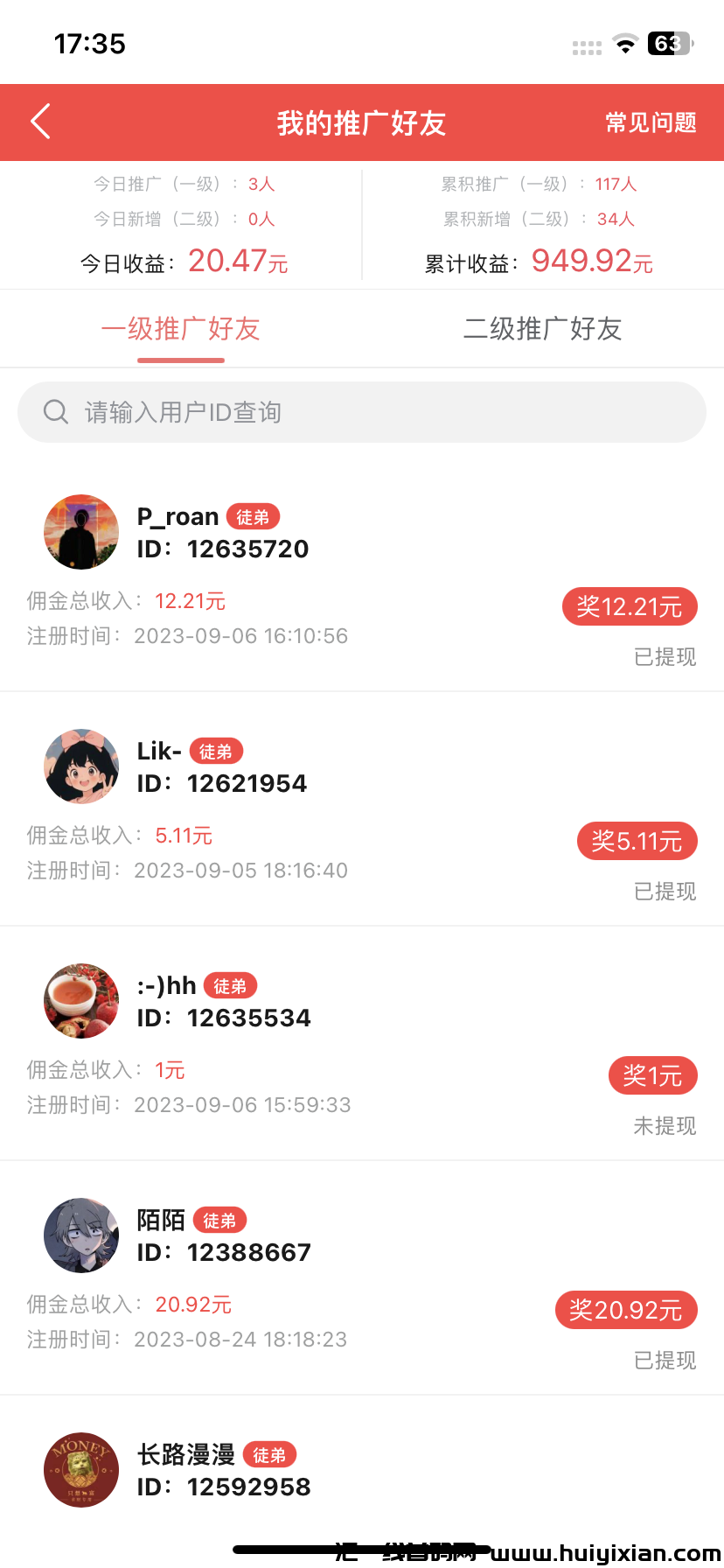Image resolution: width=724 pixels, height=1568 pixels.
Task: Open the 常见问题 help page
Action: (651, 122)
